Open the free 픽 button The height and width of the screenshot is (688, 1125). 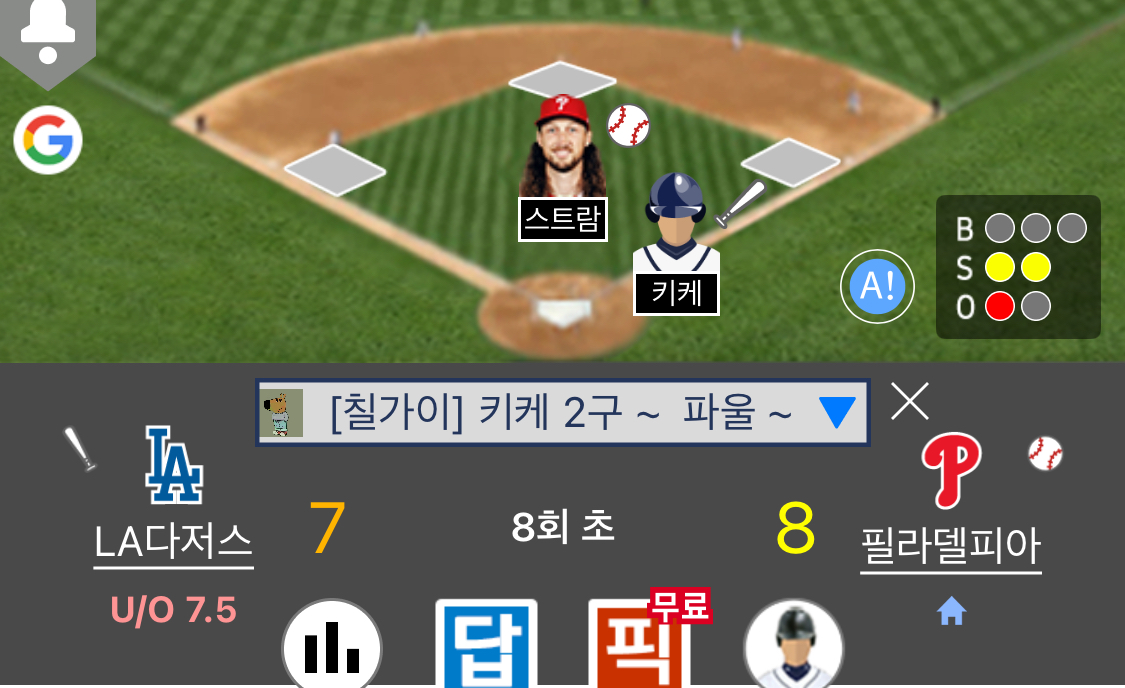click(x=639, y=645)
